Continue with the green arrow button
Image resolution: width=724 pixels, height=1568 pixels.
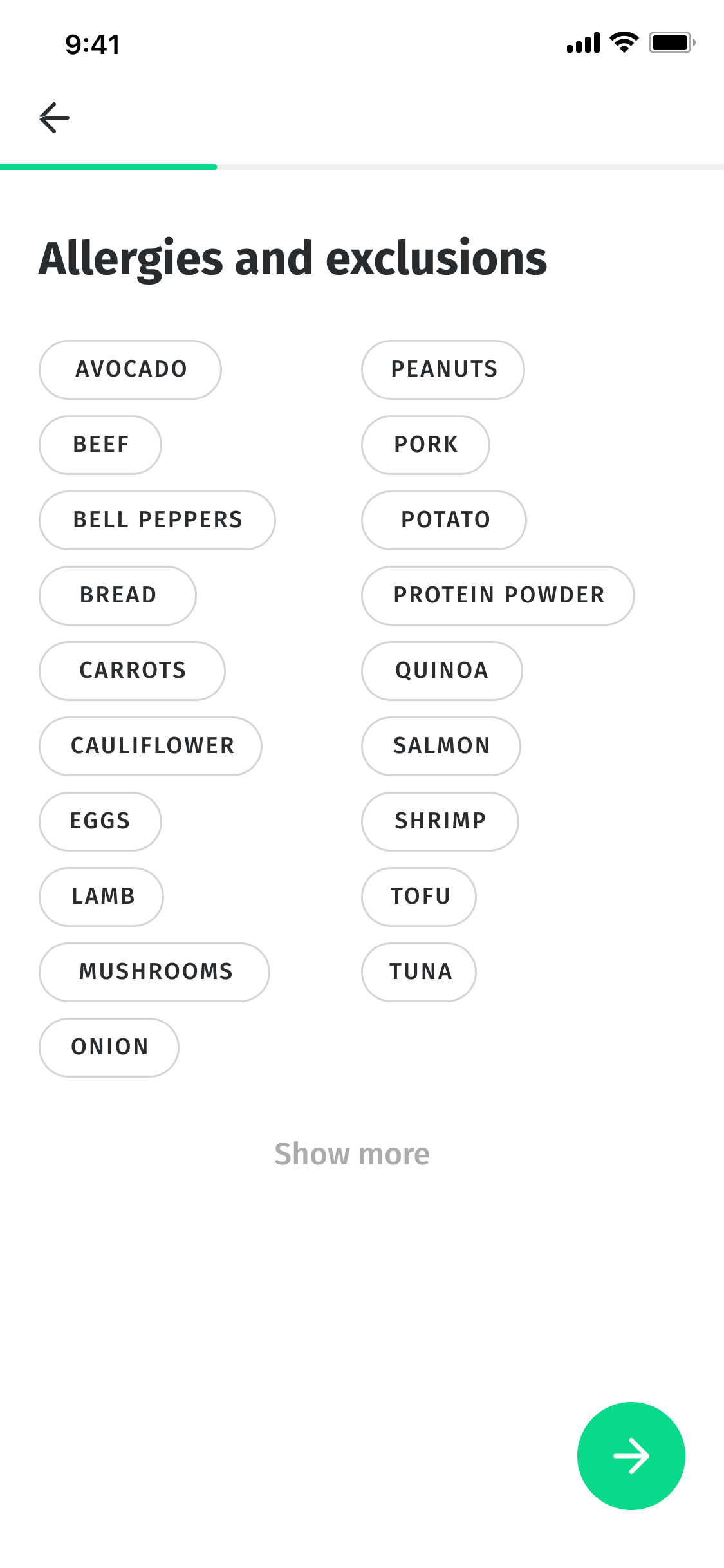(631, 1456)
